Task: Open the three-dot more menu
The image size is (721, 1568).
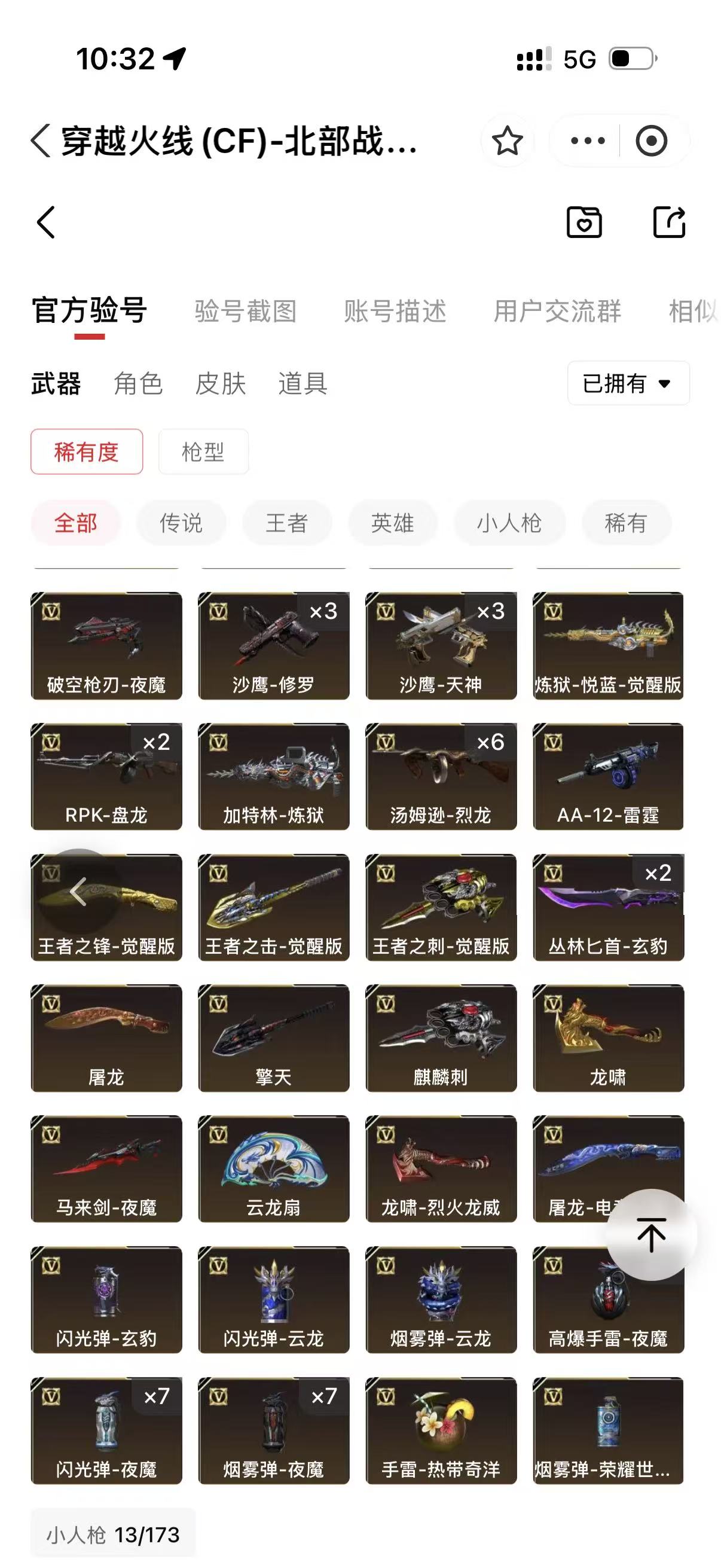Action: tap(587, 141)
